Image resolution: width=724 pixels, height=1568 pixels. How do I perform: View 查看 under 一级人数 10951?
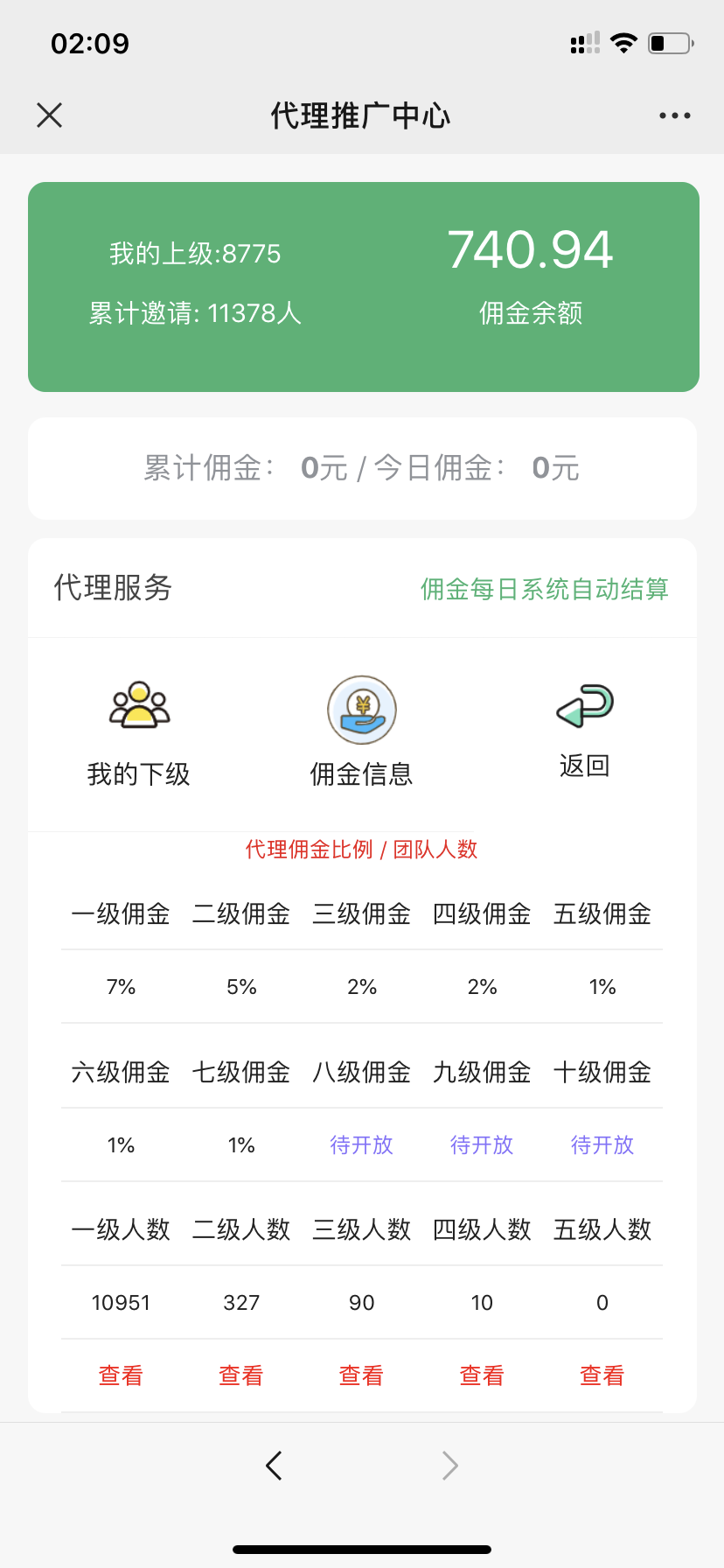pos(121,1375)
